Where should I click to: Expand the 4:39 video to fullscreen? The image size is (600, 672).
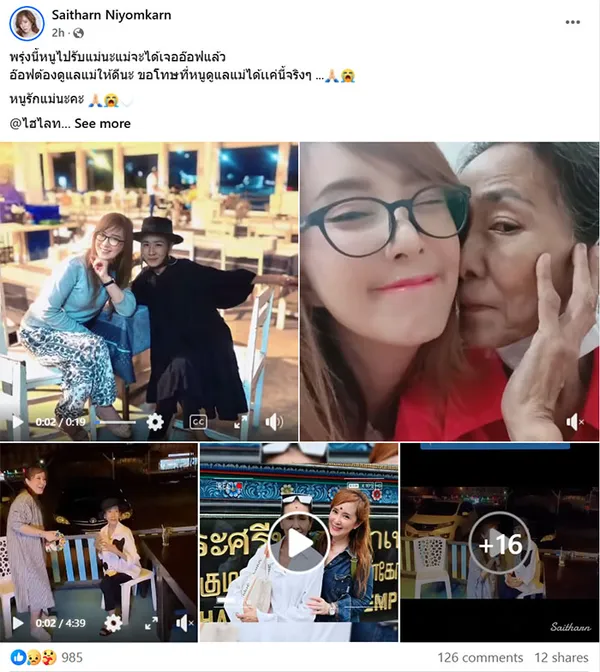[151, 623]
